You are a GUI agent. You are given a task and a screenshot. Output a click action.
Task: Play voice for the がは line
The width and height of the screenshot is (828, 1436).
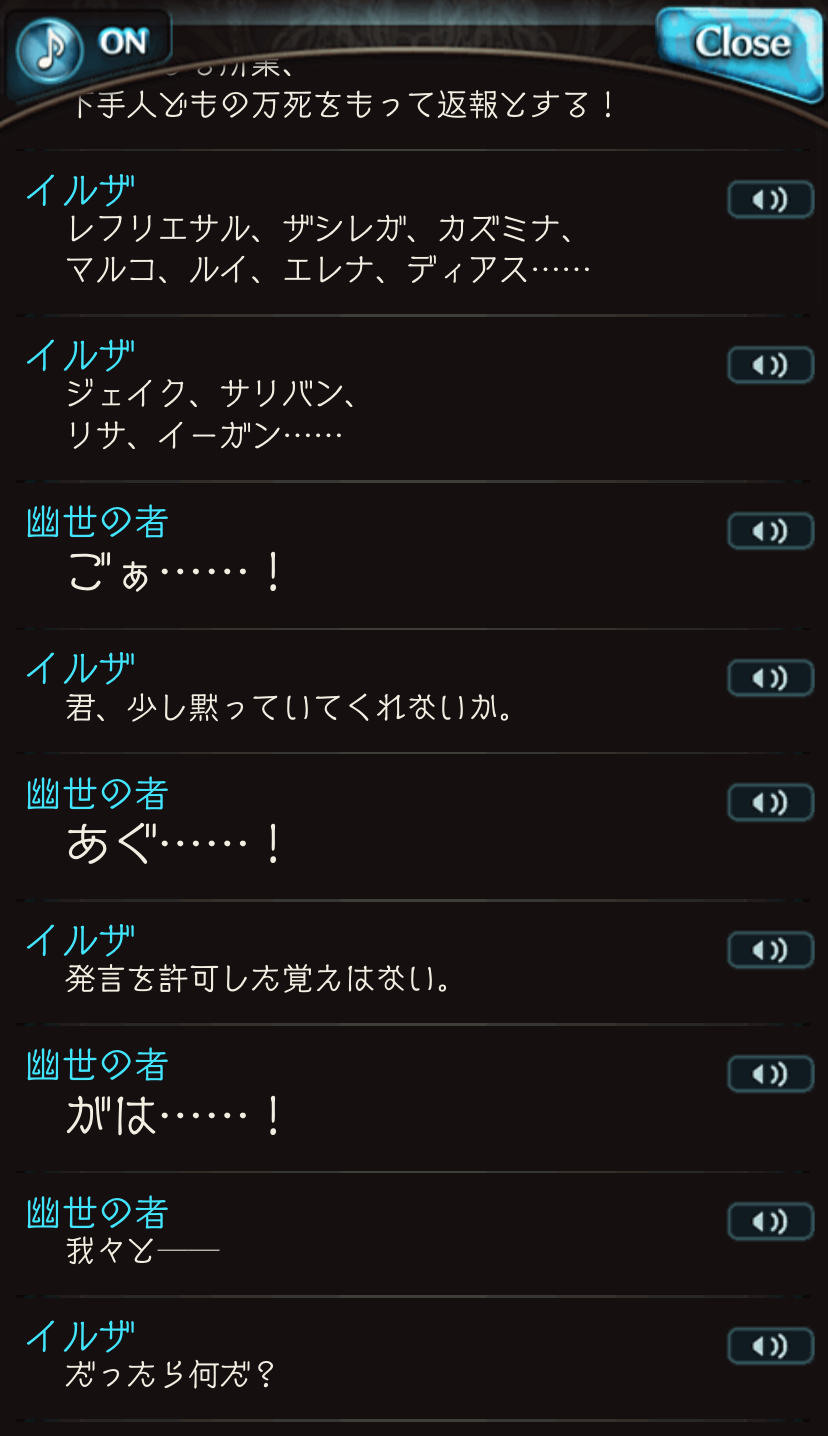coord(770,1074)
